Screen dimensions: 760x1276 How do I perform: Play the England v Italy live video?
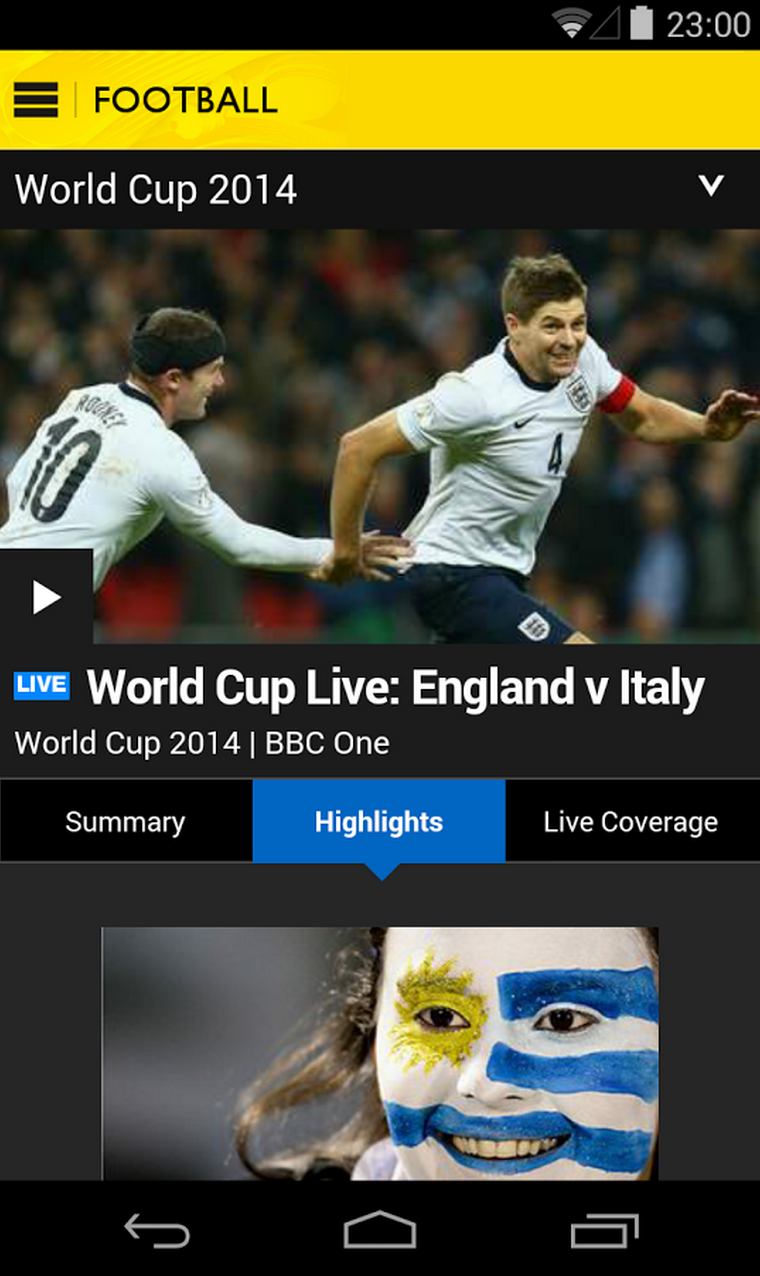tap(46, 597)
